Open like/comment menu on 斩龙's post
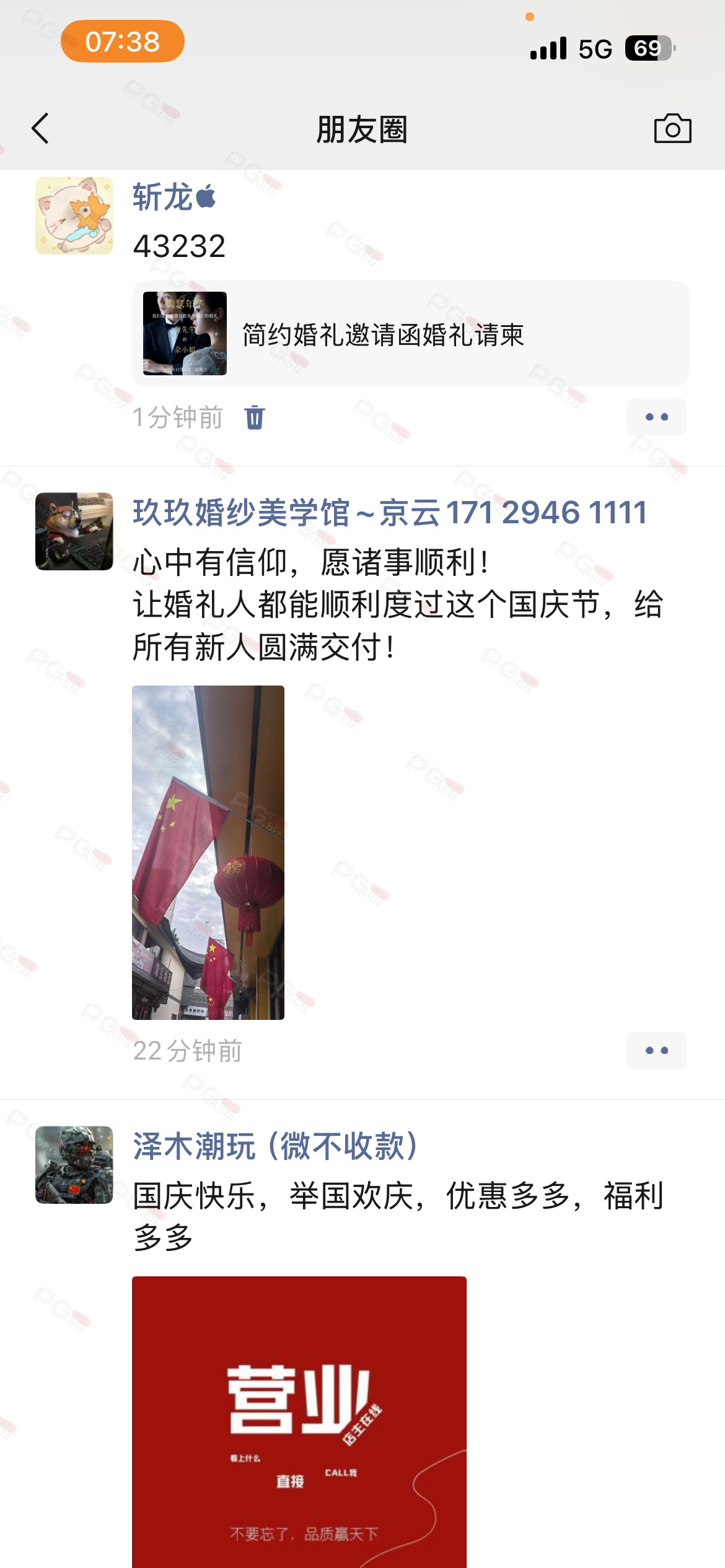Viewport: 725px width, 1568px height. tap(656, 417)
